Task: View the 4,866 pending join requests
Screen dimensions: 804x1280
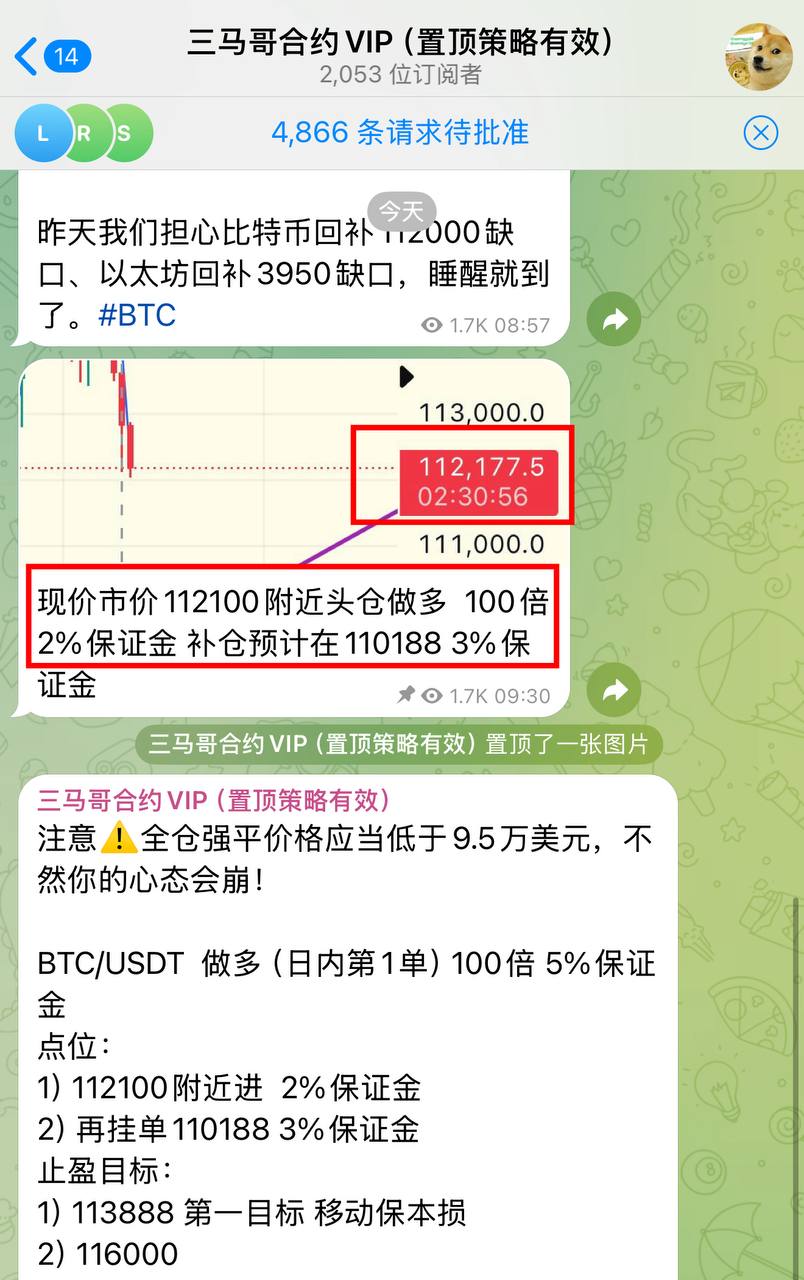Action: tap(400, 132)
